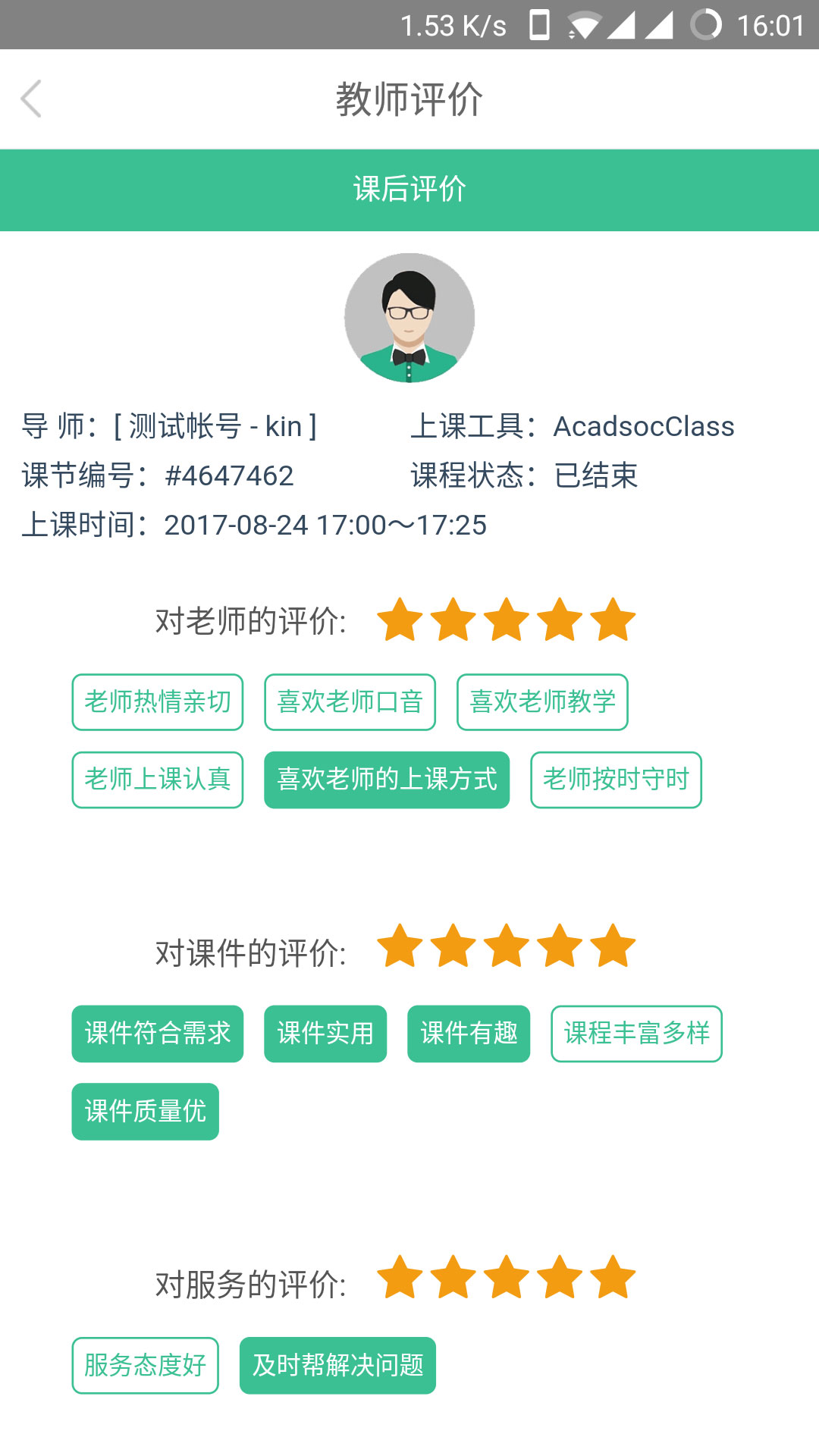Deselect the 课件符合需求 tag
This screenshot has width=819, height=1456.
coord(158,1034)
